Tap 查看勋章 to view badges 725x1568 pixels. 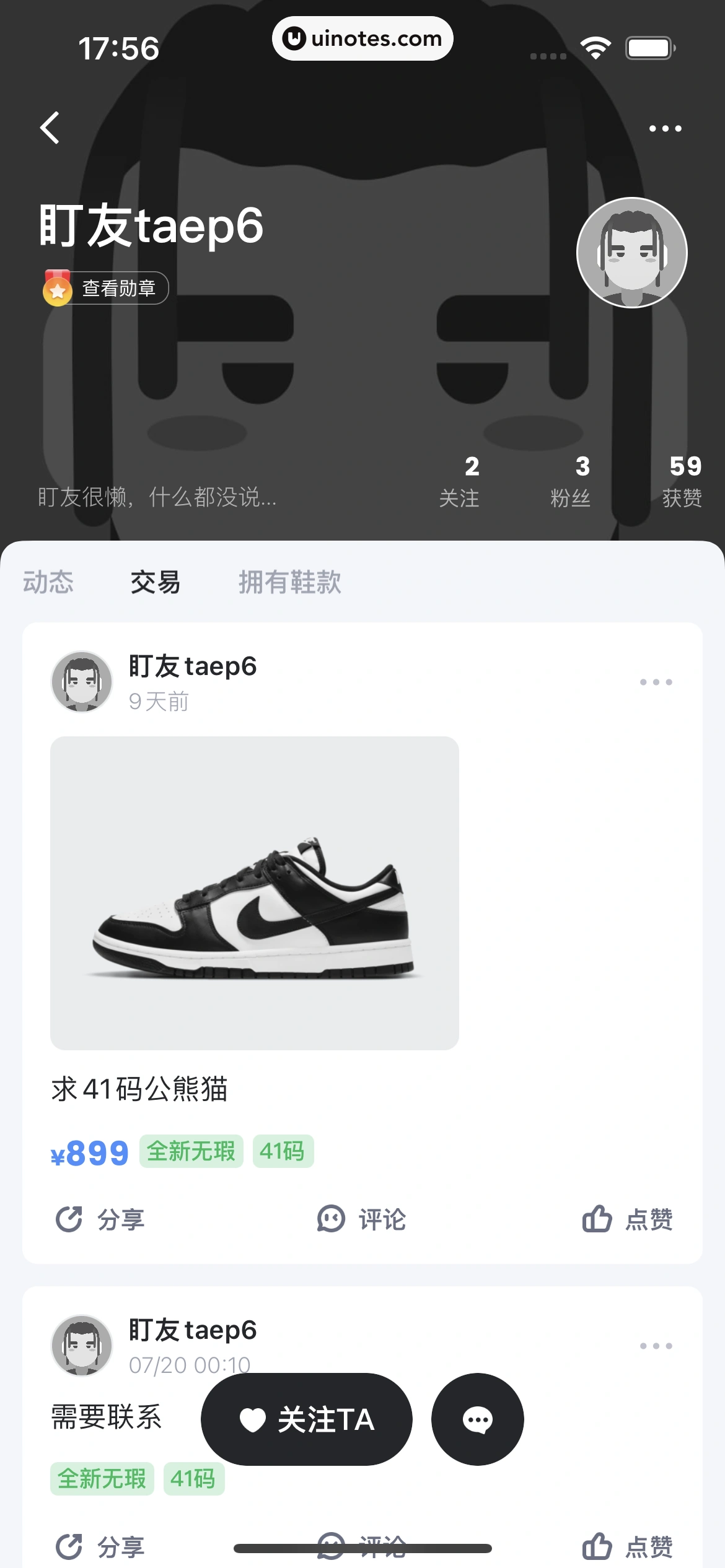[107, 288]
